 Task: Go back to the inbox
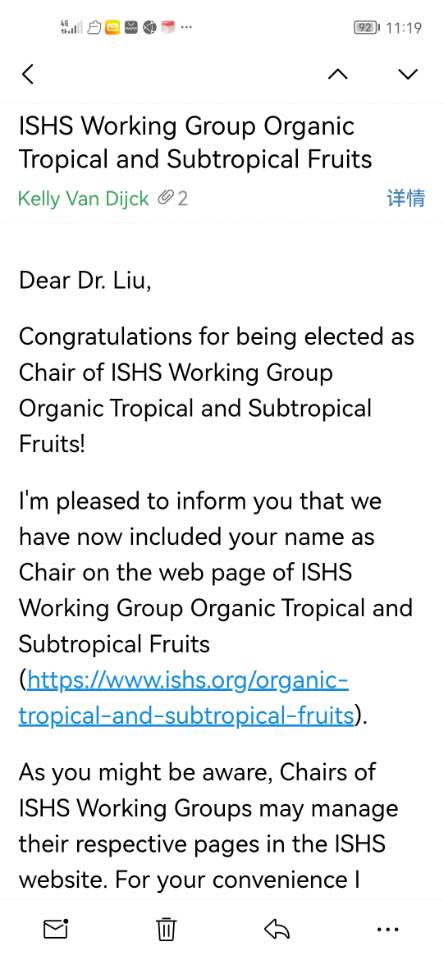(x=28, y=74)
